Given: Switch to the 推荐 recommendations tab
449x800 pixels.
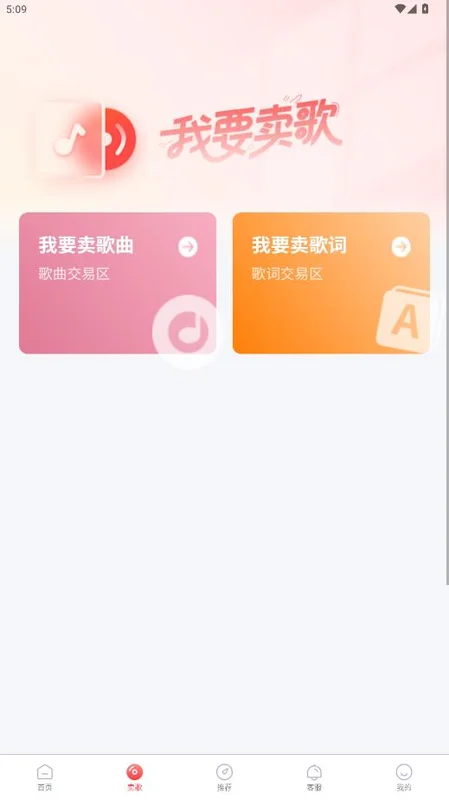Looking at the screenshot, I should point(224,778).
